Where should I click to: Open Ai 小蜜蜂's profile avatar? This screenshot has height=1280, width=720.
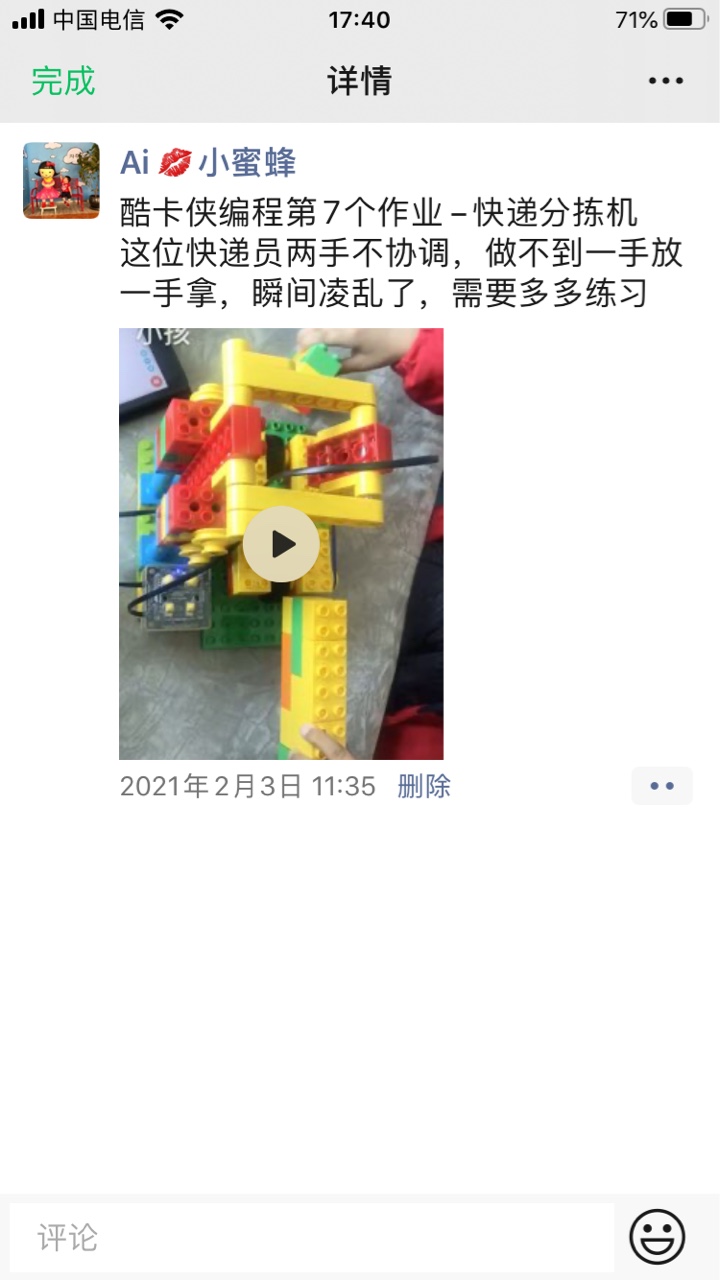click(x=61, y=180)
